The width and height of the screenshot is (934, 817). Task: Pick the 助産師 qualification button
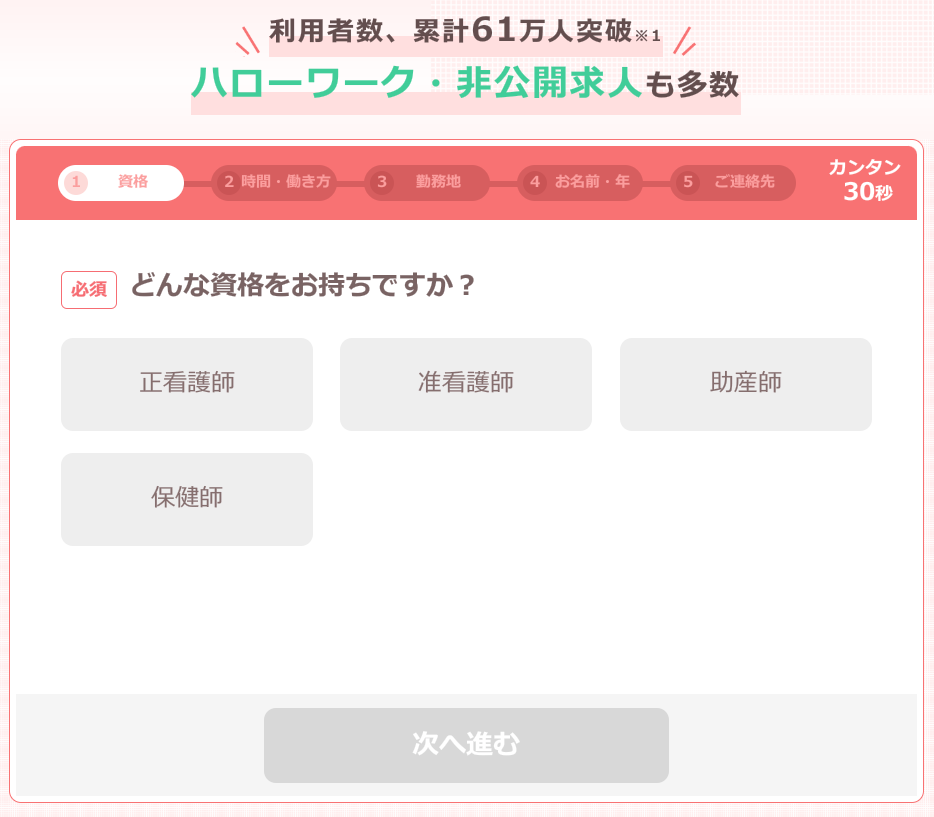click(x=746, y=384)
